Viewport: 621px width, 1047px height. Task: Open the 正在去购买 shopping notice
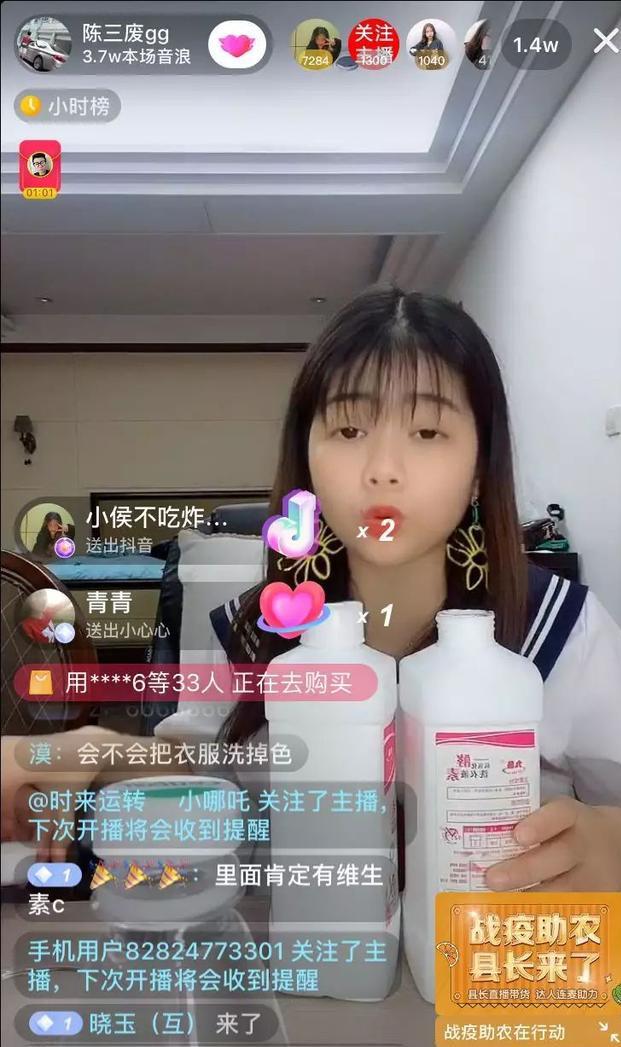[x=196, y=684]
